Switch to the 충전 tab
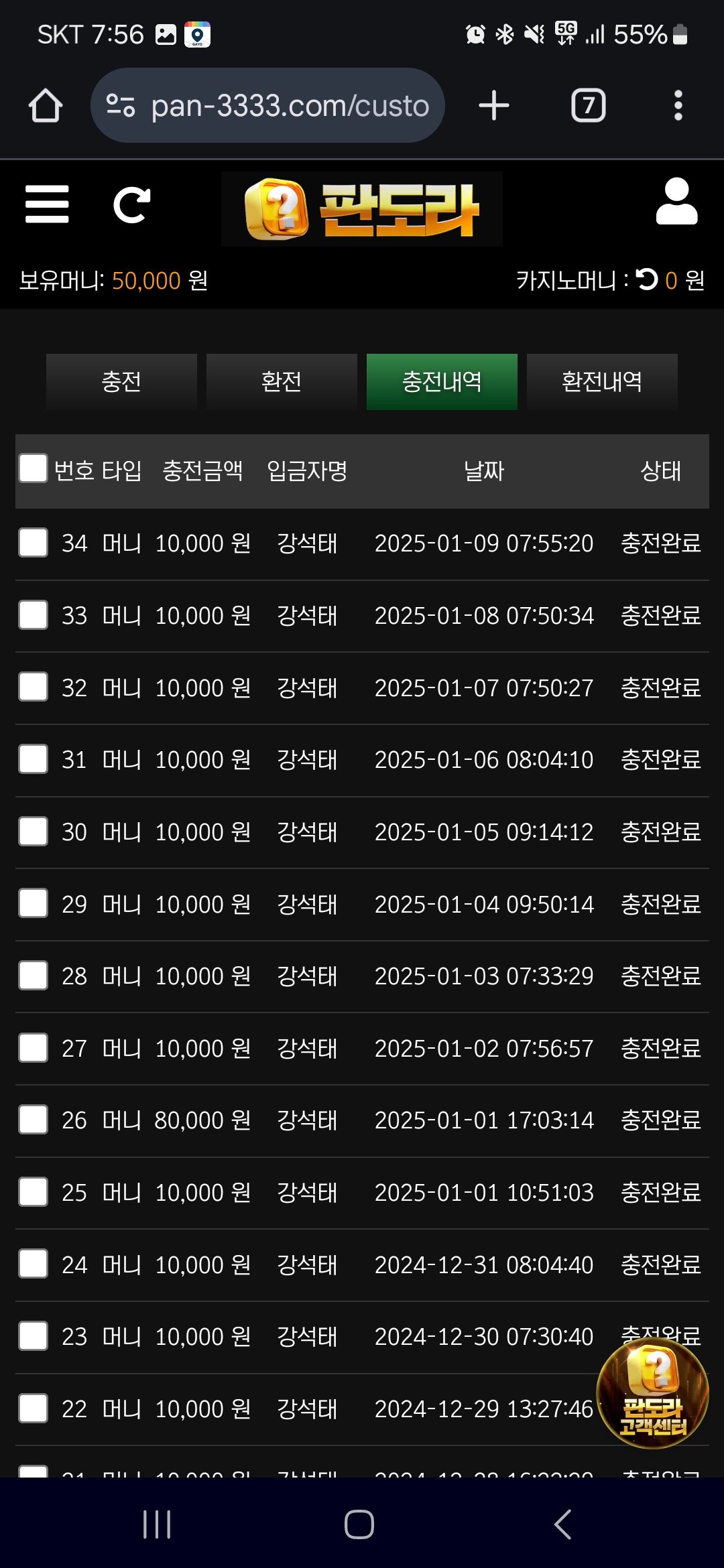724x1568 pixels. 121,381
